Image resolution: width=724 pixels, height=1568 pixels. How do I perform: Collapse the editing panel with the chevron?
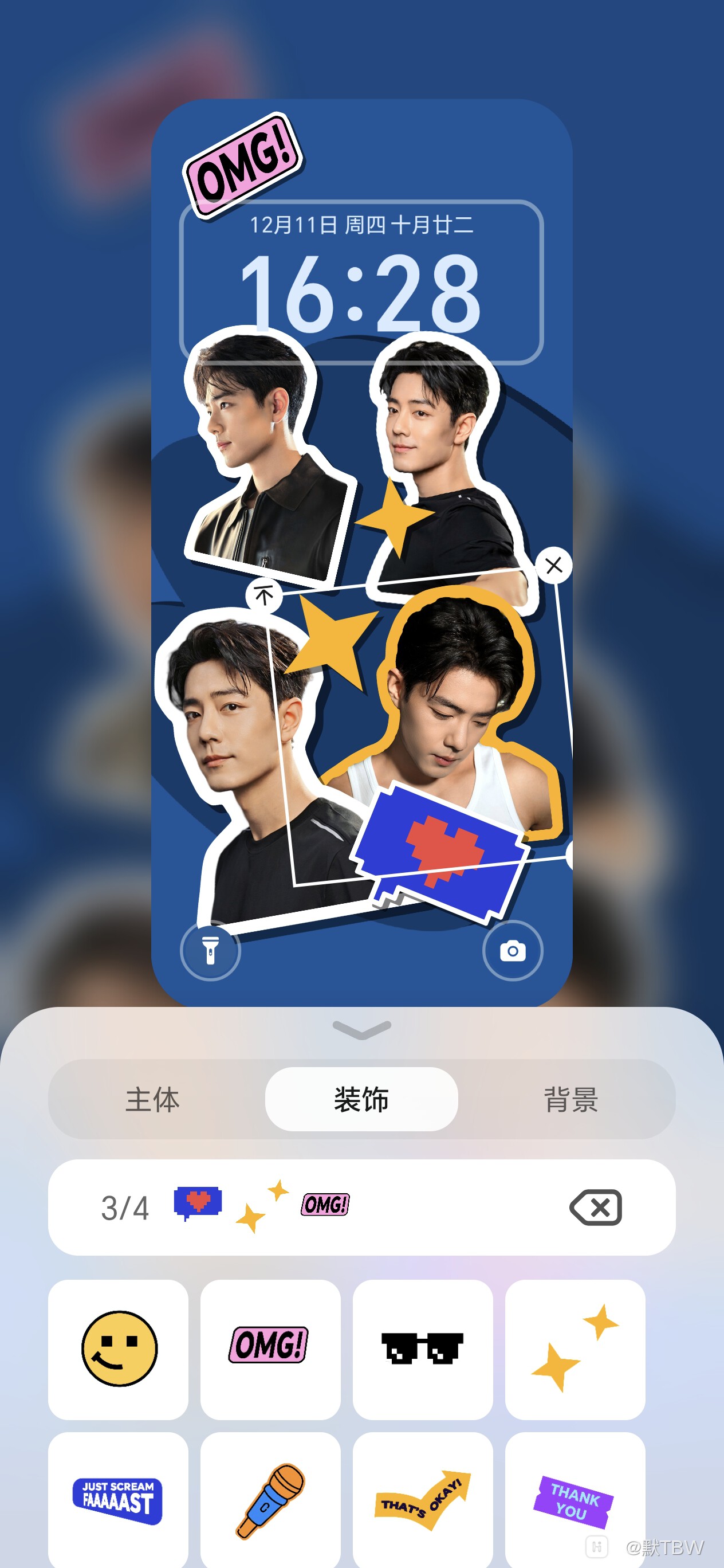361,1029
